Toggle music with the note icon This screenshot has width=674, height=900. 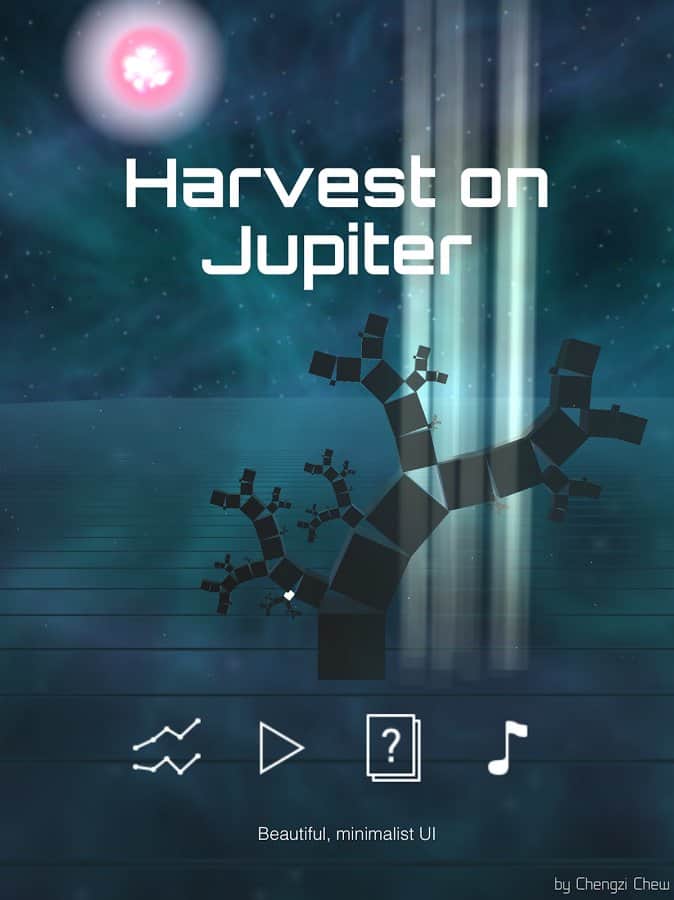click(507, 747)
